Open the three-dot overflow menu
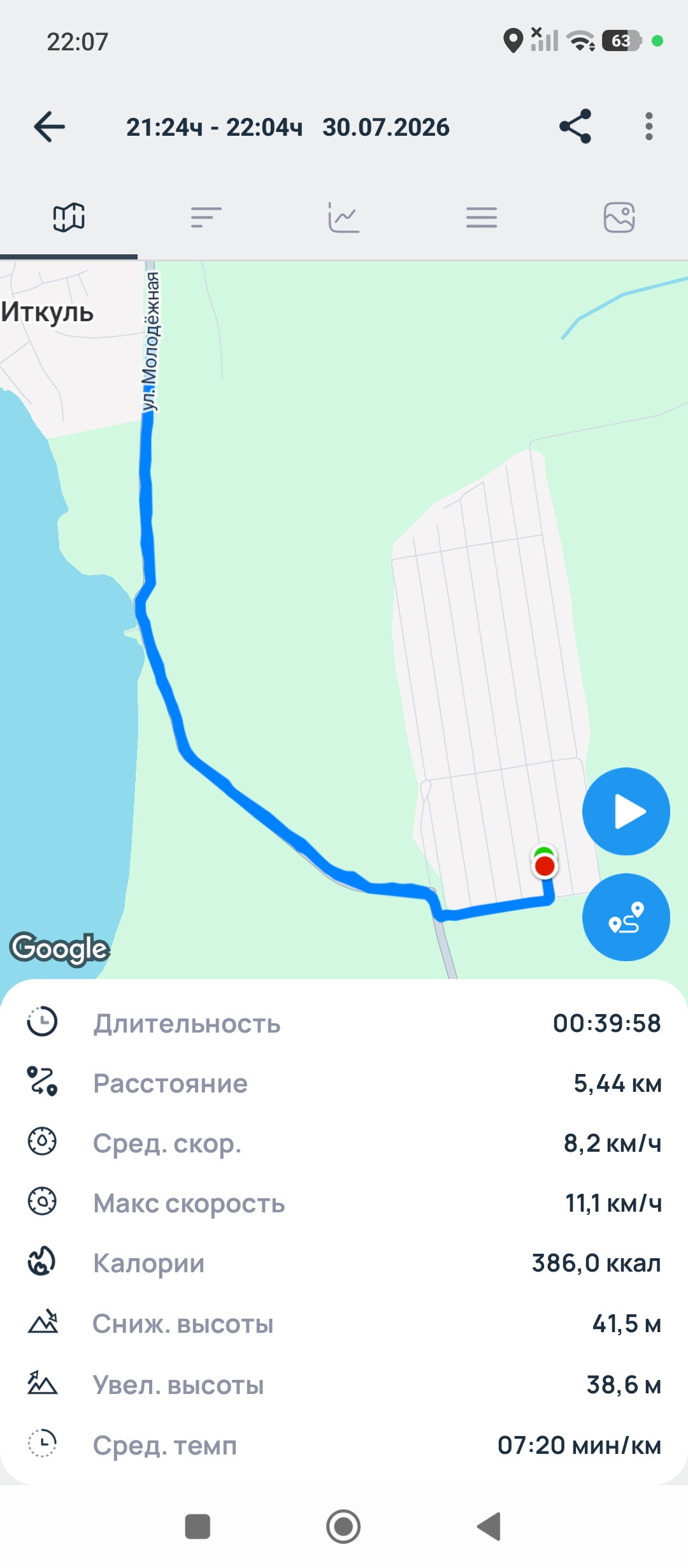The image size is (688, 1568). pyautogui.click(x=649, y=126)
